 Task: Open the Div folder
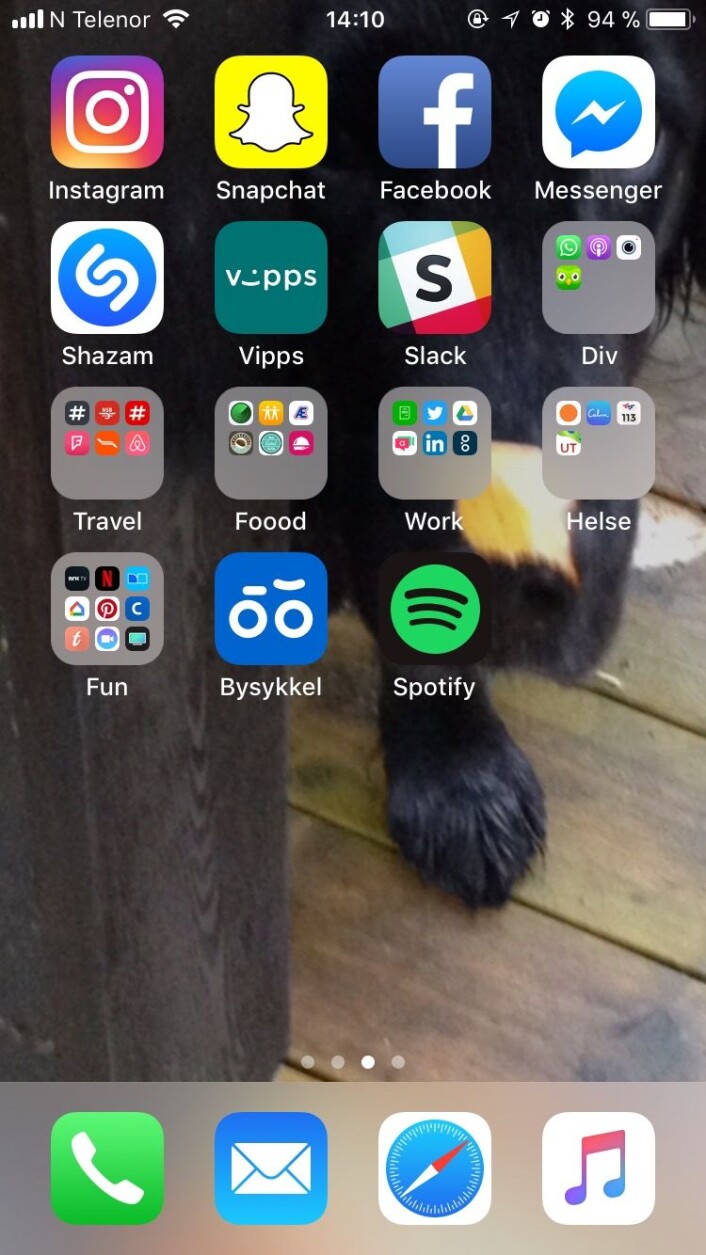pos(598,277)
